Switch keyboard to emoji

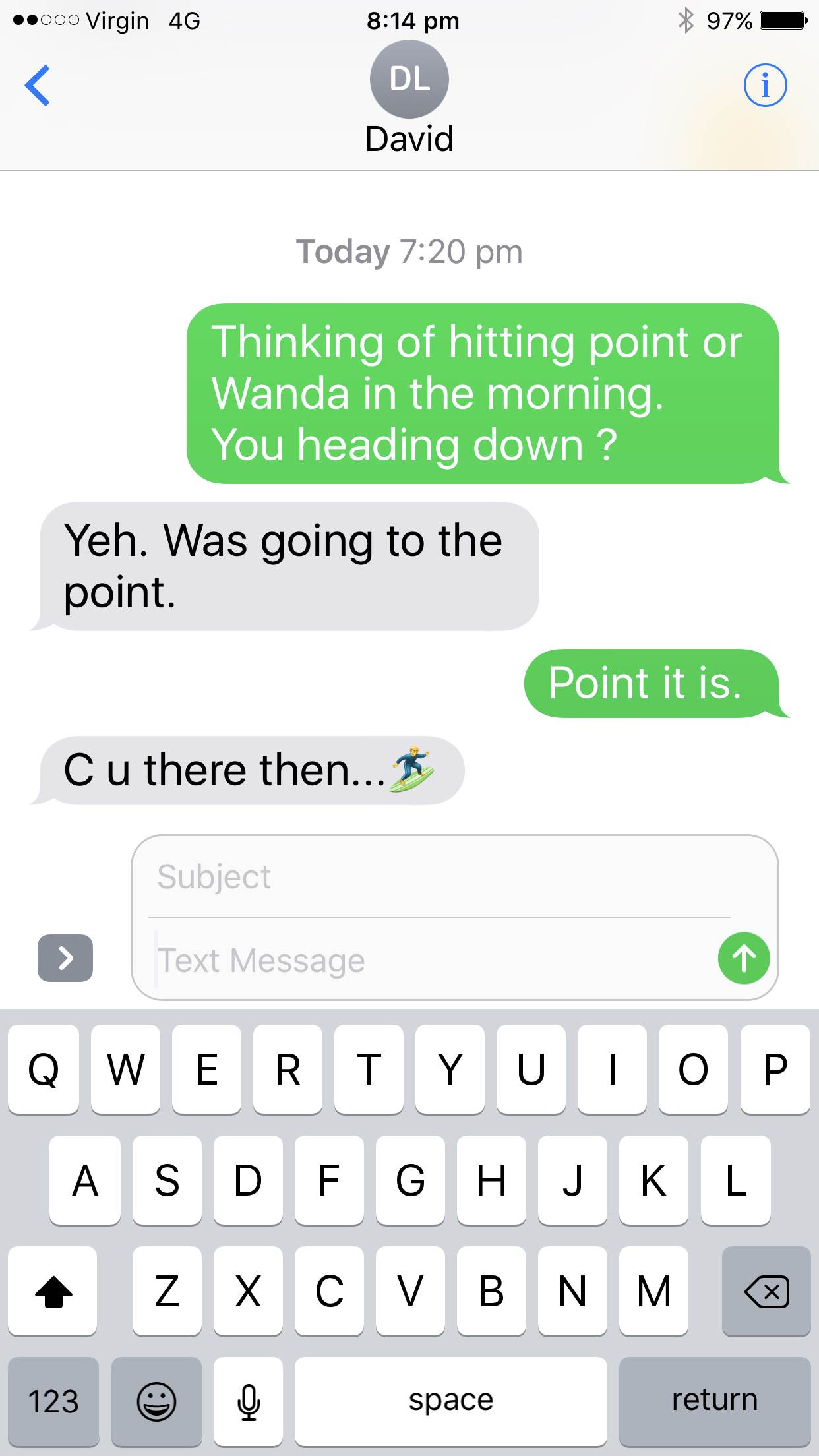156,1401
